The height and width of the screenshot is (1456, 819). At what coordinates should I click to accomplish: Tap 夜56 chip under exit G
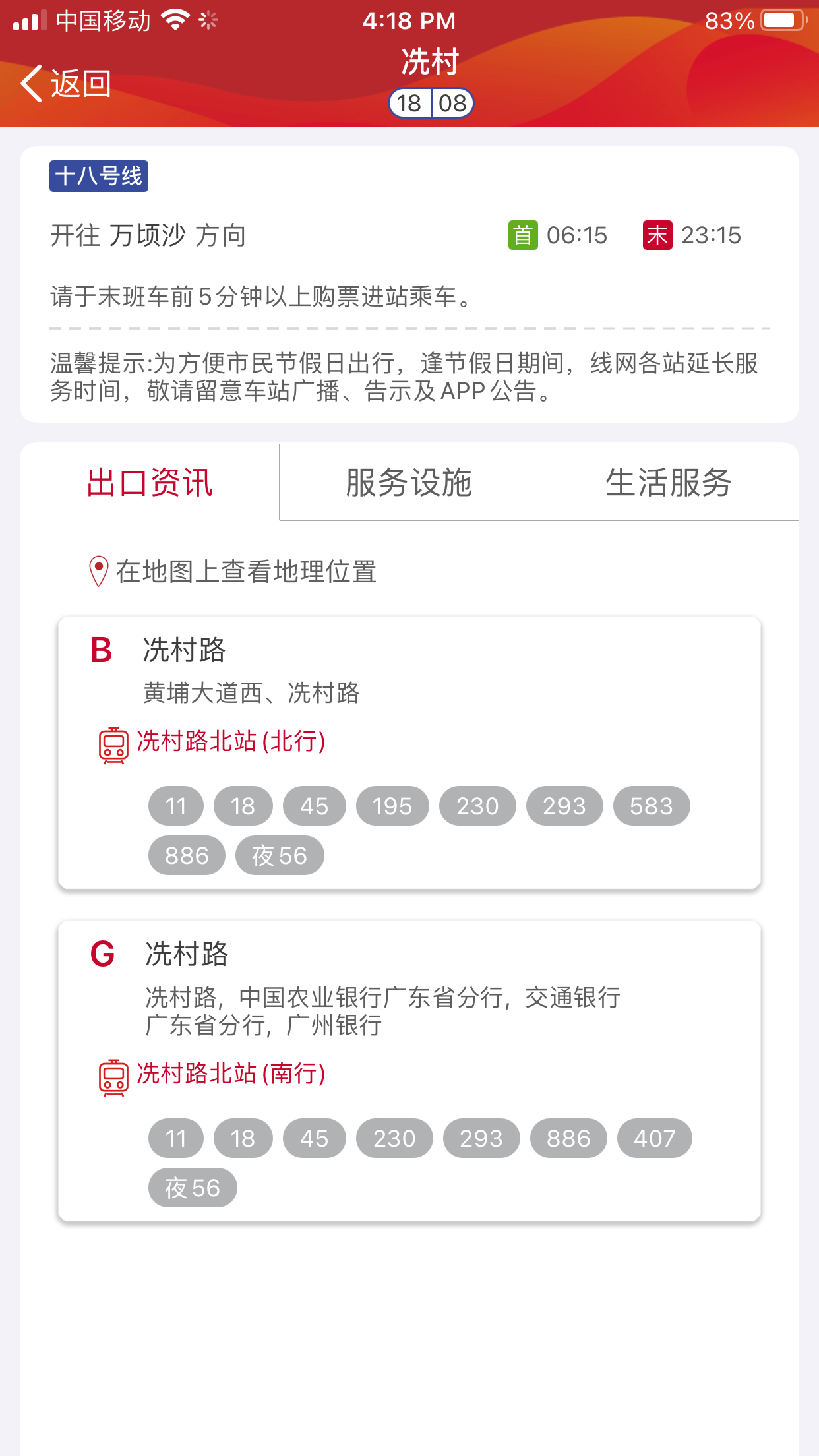tap(193, 1188)
